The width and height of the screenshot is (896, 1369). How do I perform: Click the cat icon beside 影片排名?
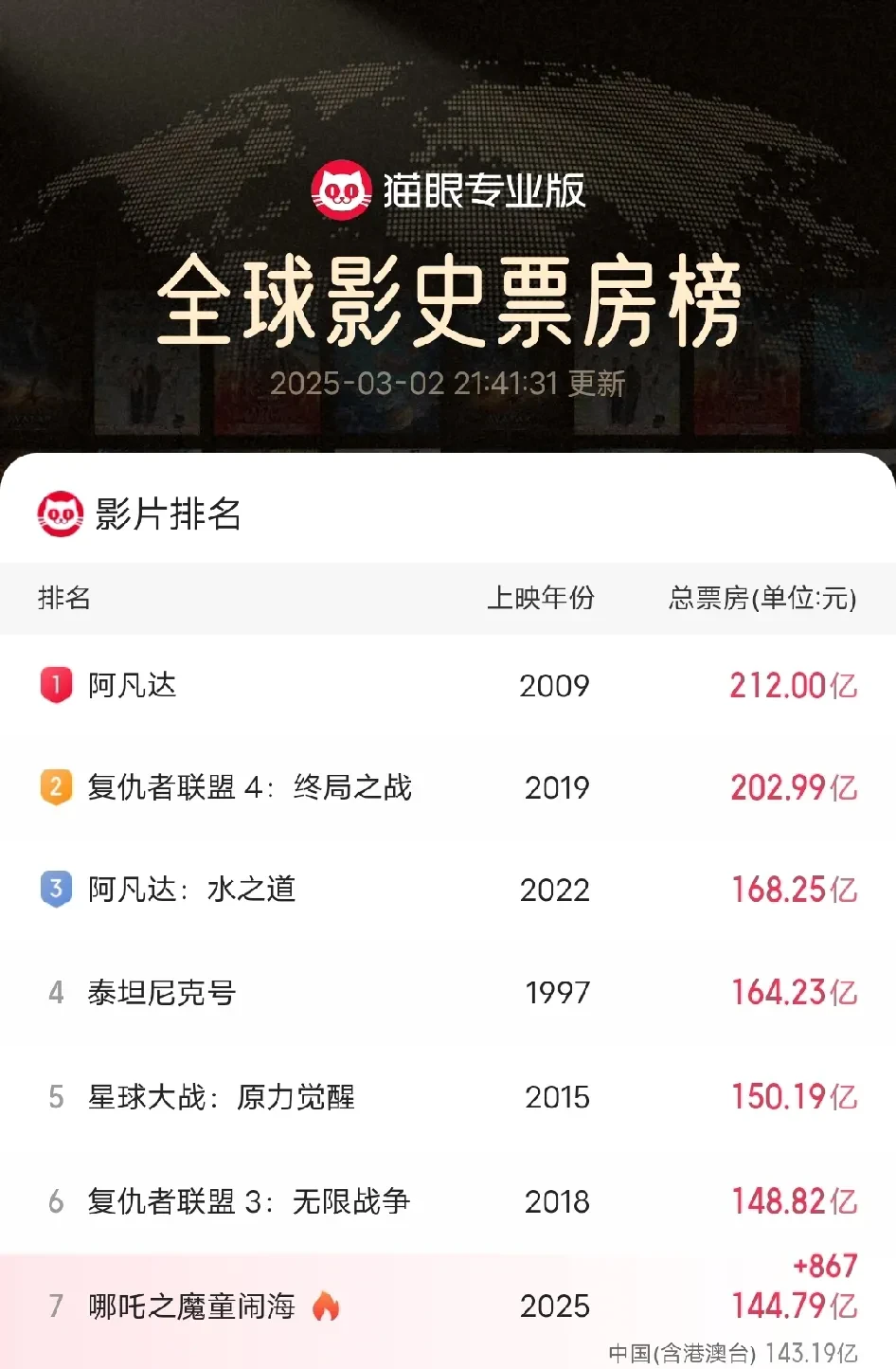61,512
